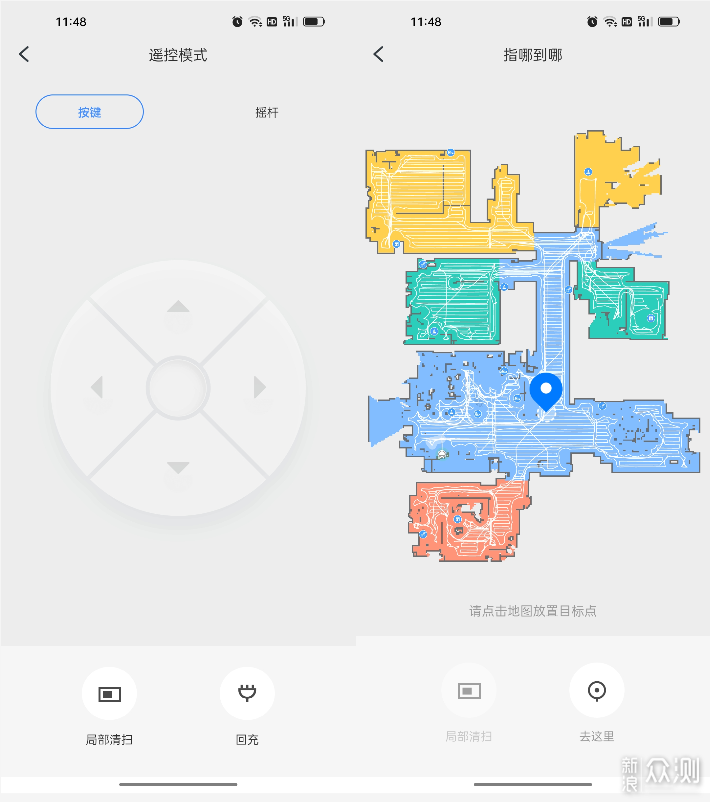Tap the down arrow on the remote pad
Image resolution: width=710 pixels, height=802 pixels.
pos(178,467)
